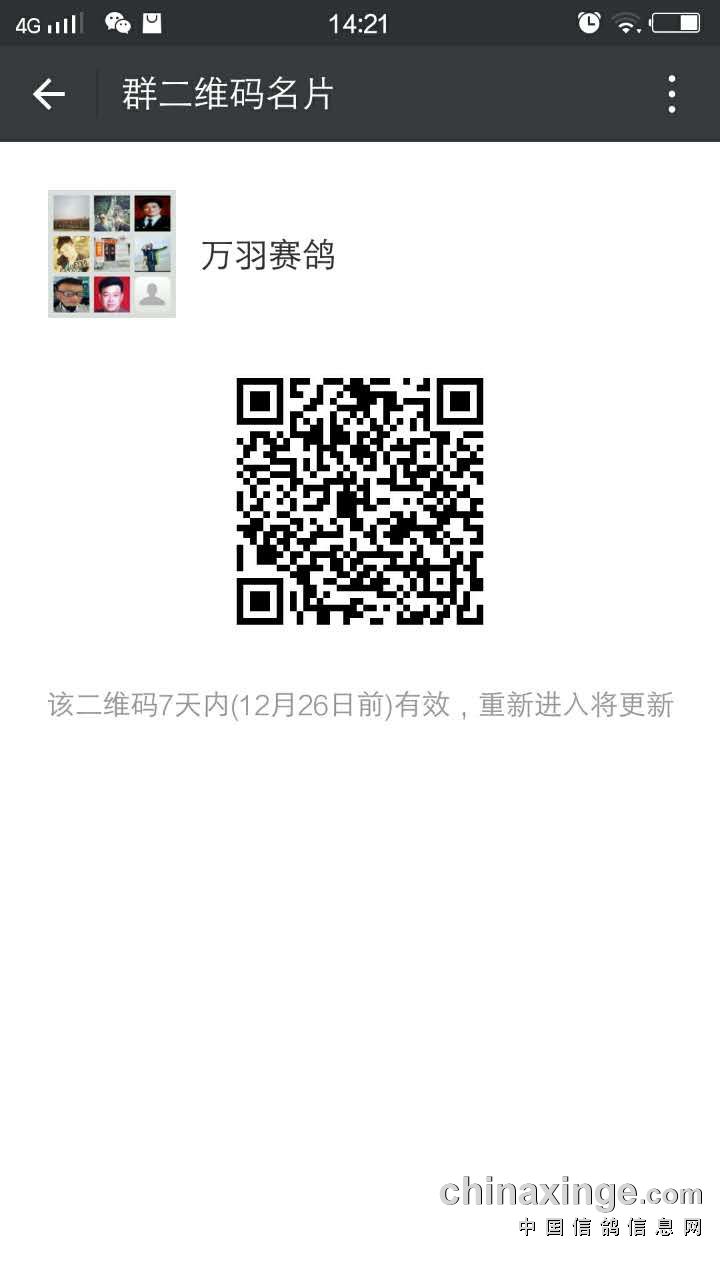Open the three-dot overflow menu
Viewport: 720px width, 1280px height.
point(672,94)
